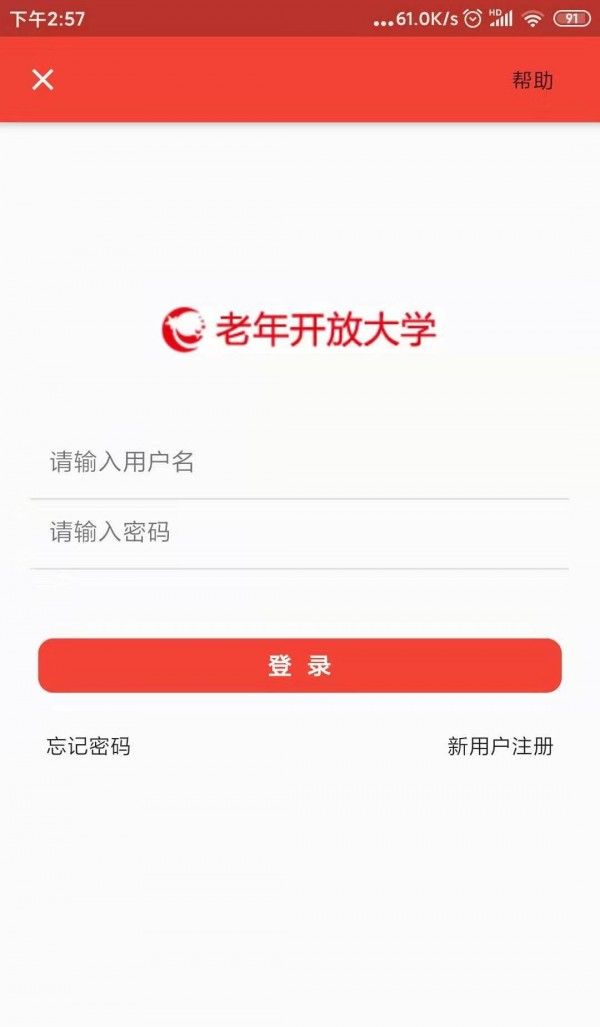The height and width of the screenshot is (1027, 600).
Task: Tap the red 登录 login button
Action: [x=300, y=666]
